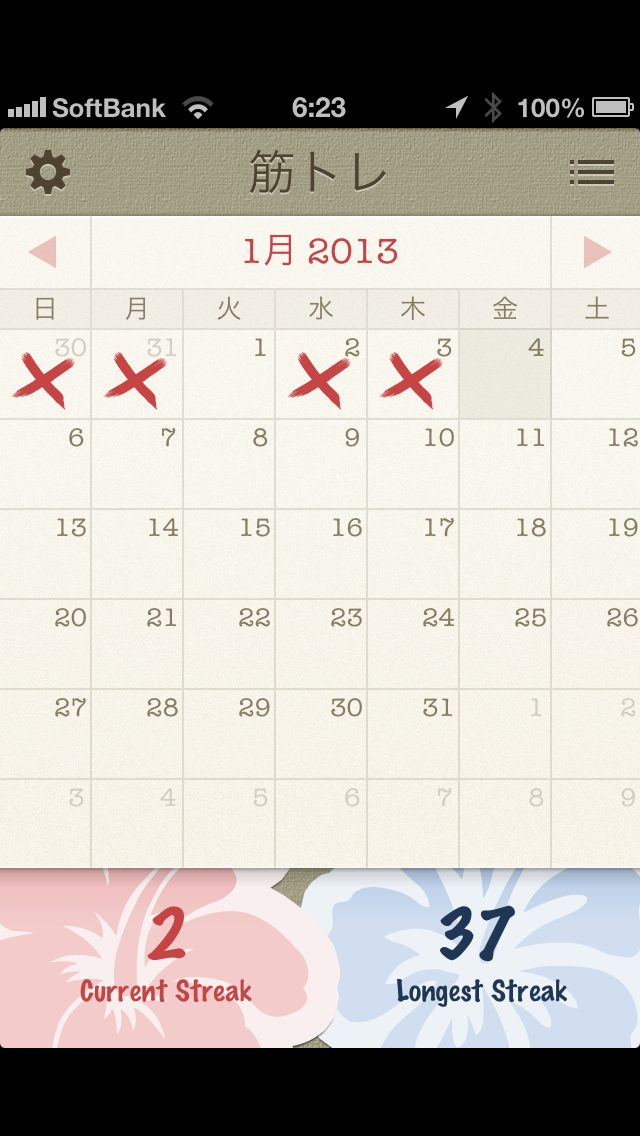Open the list menu icon

[591, 173]
